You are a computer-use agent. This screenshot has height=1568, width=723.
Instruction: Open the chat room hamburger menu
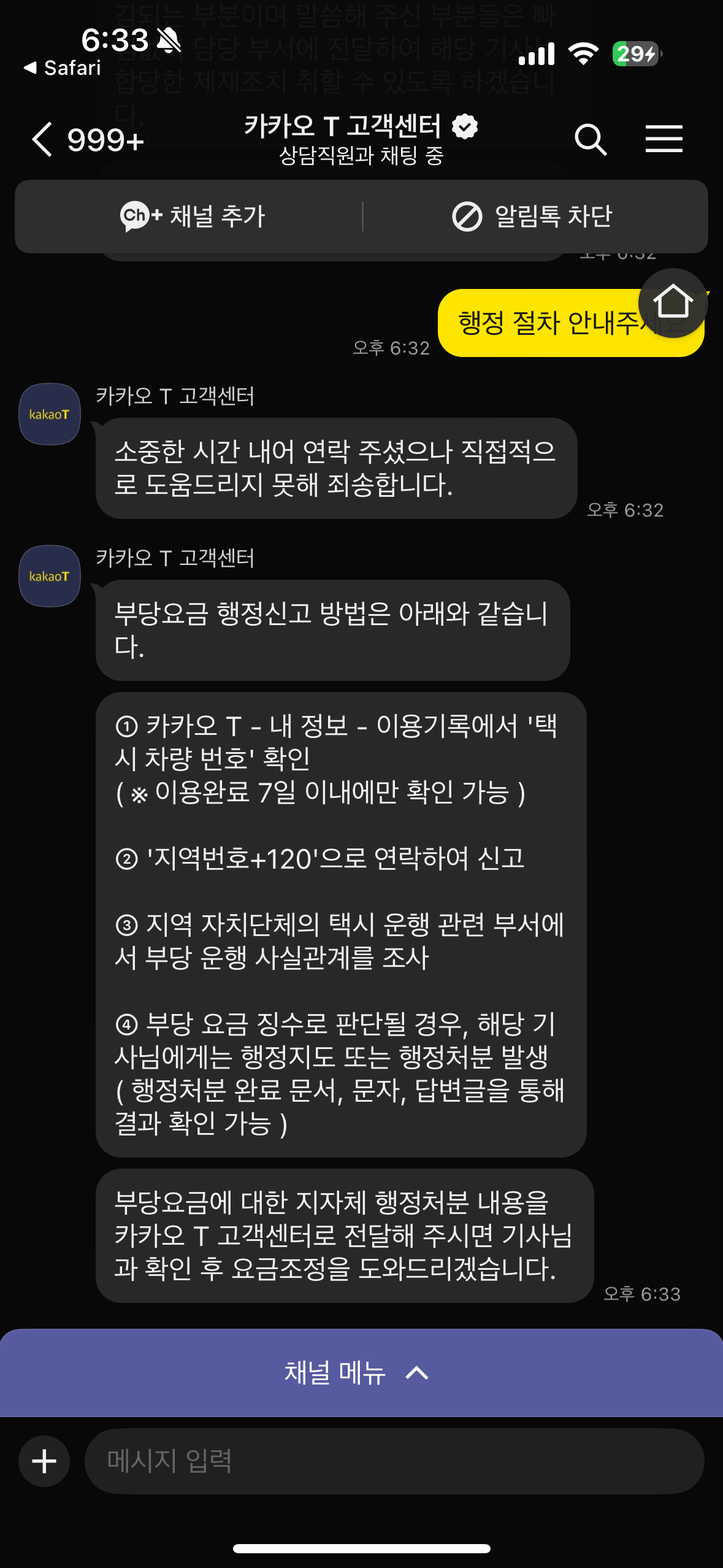click(x=664, y=139)
